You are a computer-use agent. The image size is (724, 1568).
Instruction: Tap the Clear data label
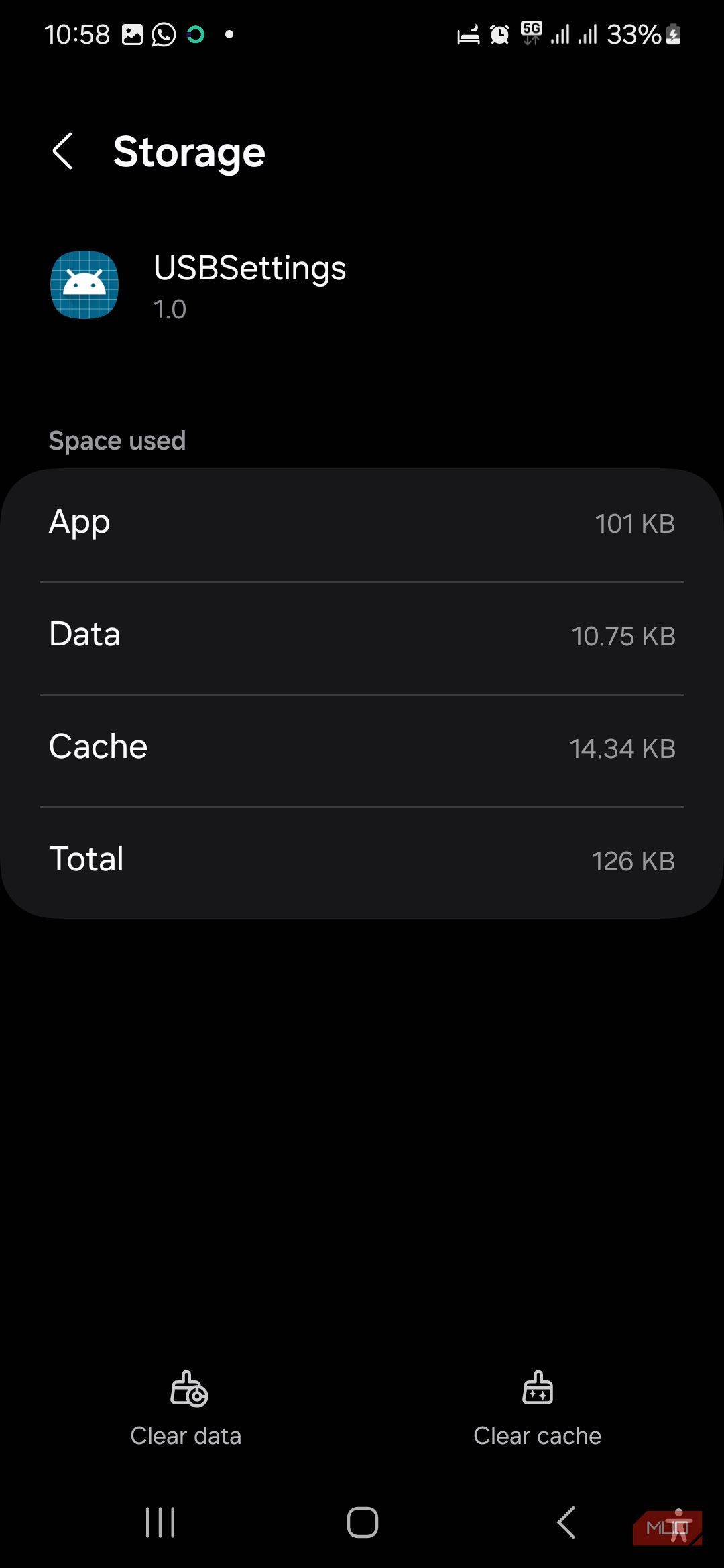(186, 1435)
